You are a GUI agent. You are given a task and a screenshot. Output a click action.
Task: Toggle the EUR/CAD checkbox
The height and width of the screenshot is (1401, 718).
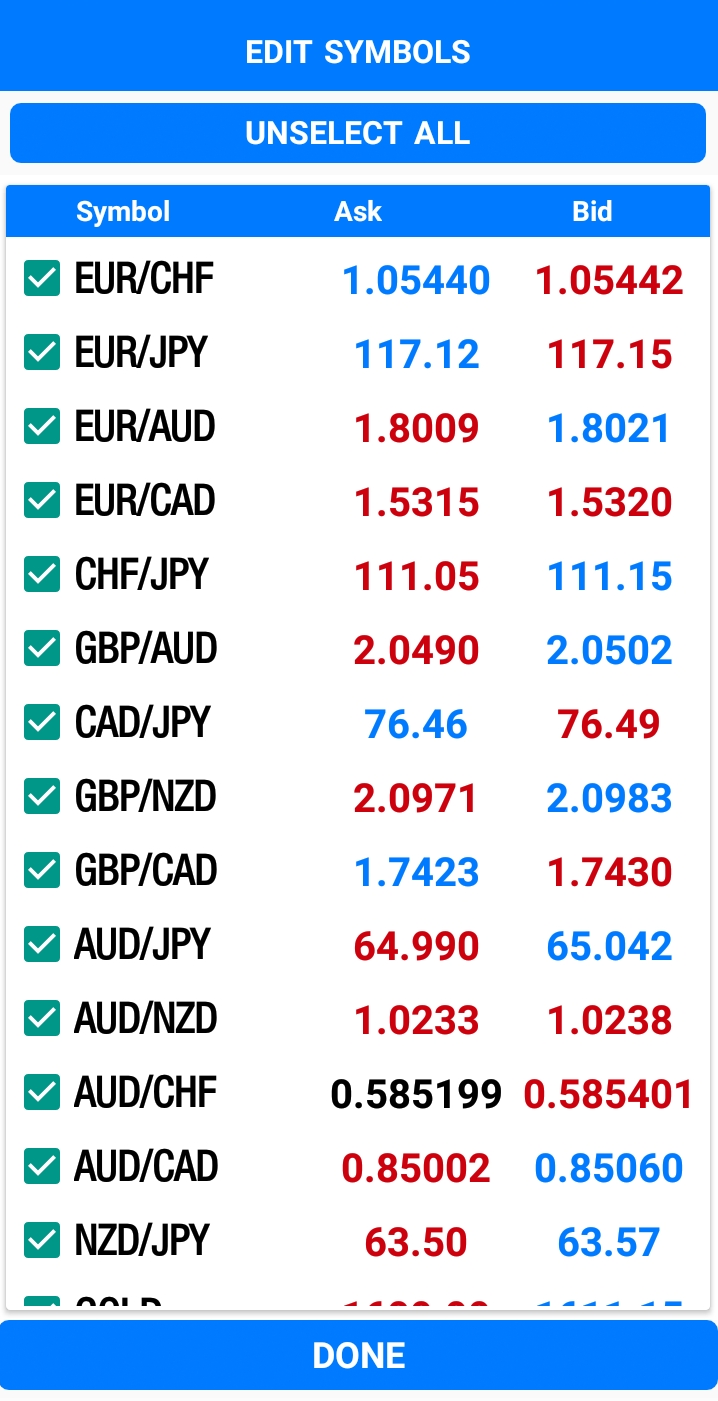click(x=42, y=501)
